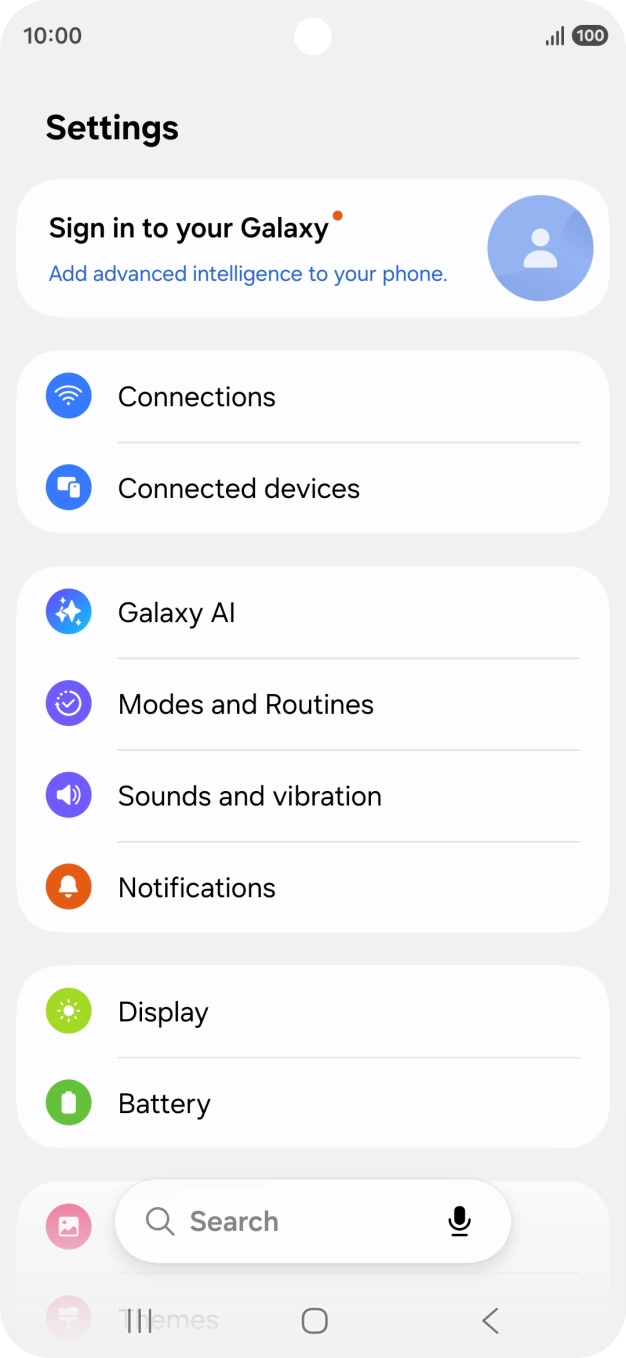626x1358 pixels.
Task: Return to the home screen
Action: [x=314, y=1321]
